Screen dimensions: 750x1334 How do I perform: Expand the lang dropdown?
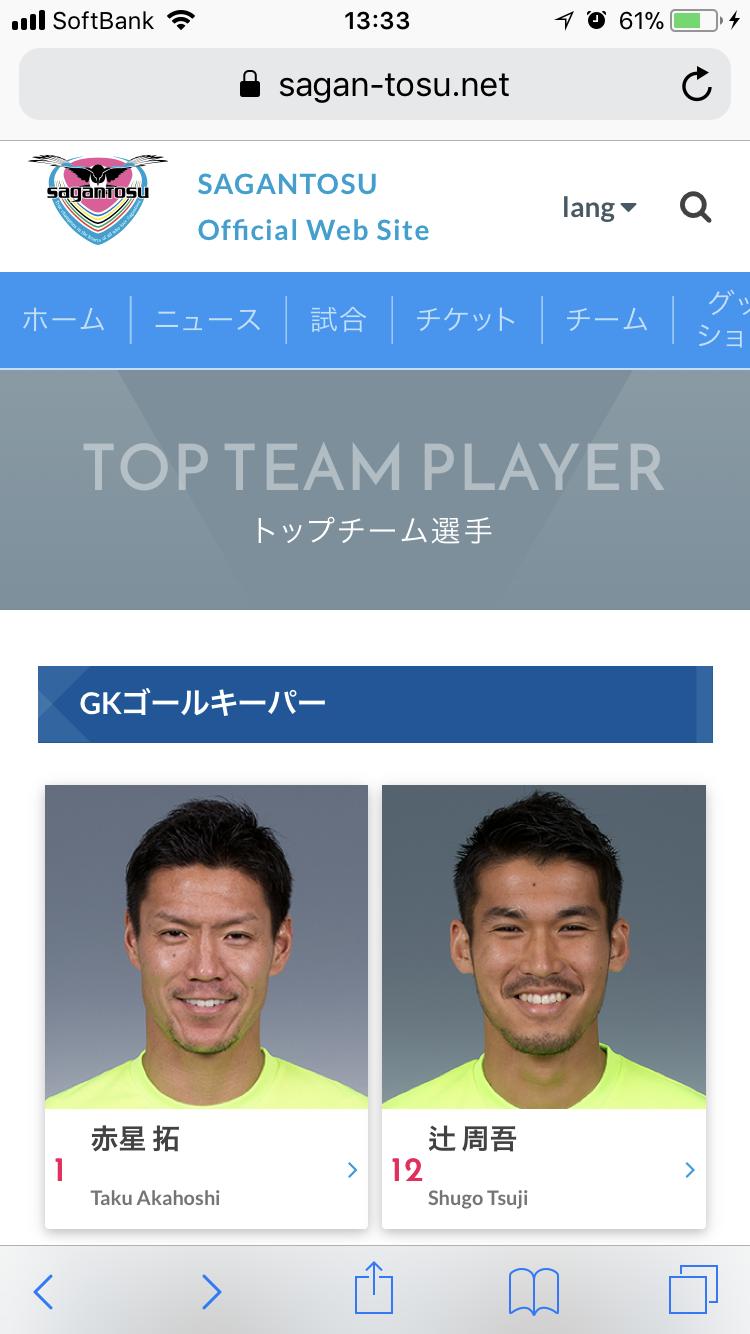pos(599,208)
